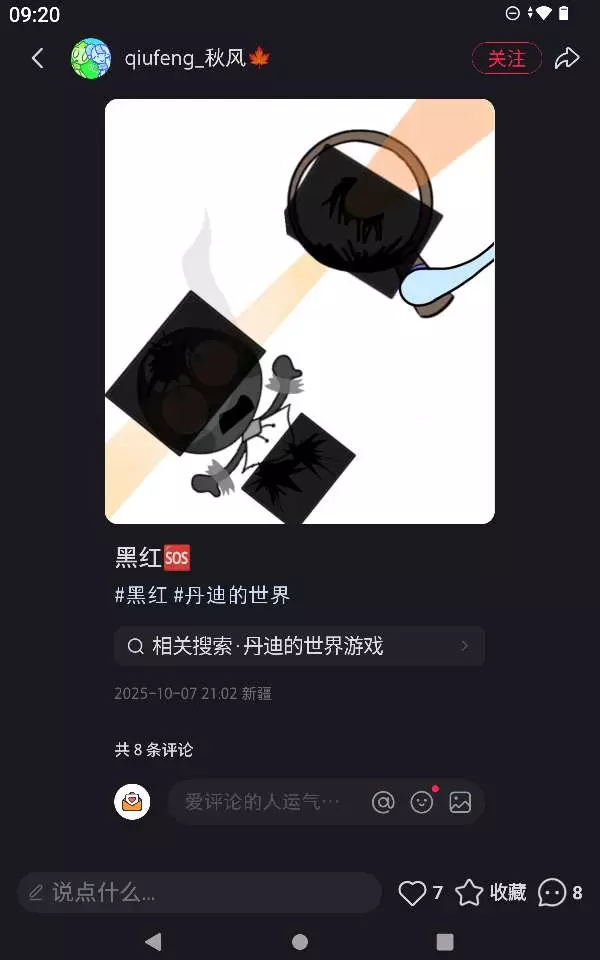Tap the system home button
This screenshot has height=960, width=600.
click(x=300, y=941)
